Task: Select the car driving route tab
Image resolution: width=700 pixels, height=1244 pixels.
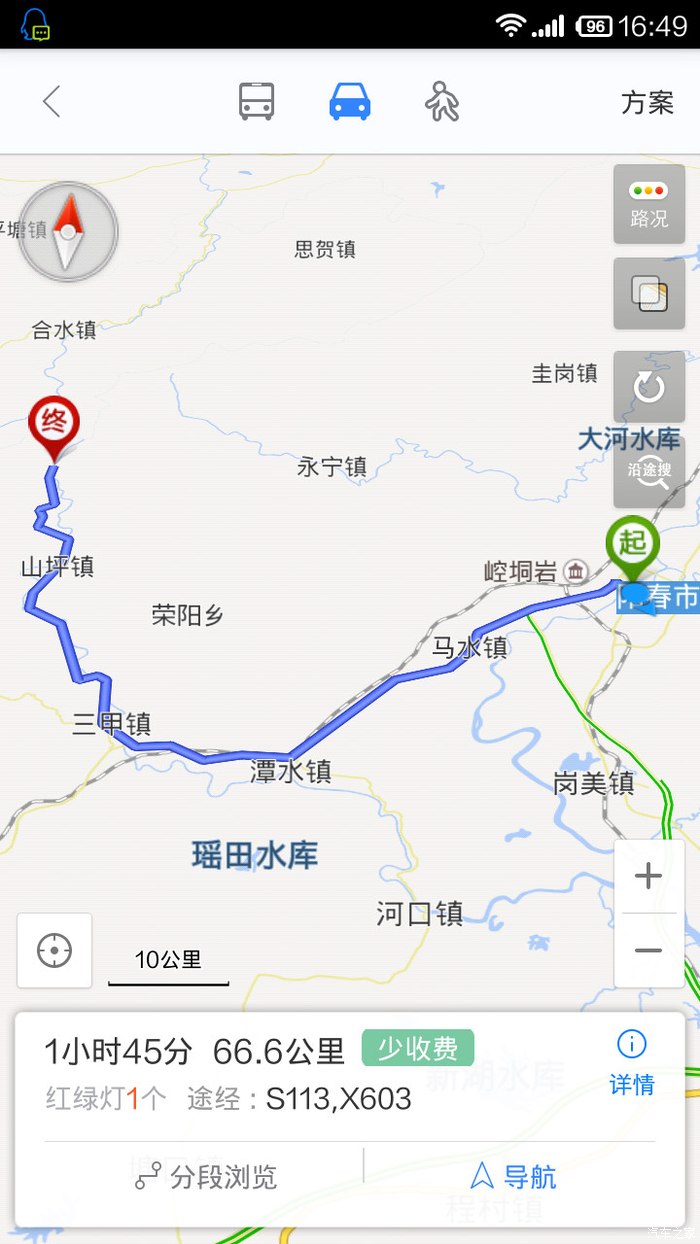Action: point(350,102)
